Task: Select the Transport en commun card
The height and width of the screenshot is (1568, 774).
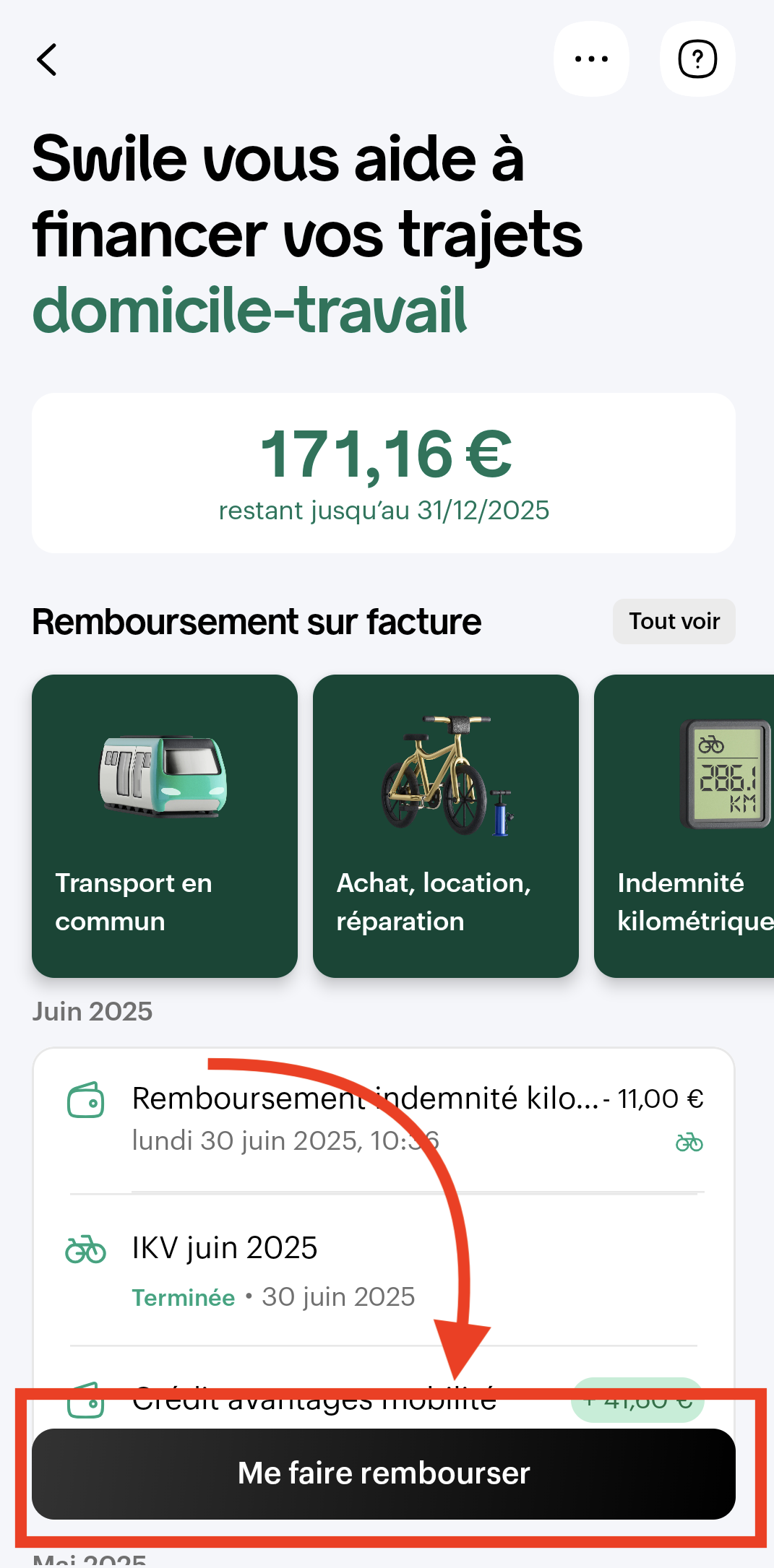Action: 165,826
